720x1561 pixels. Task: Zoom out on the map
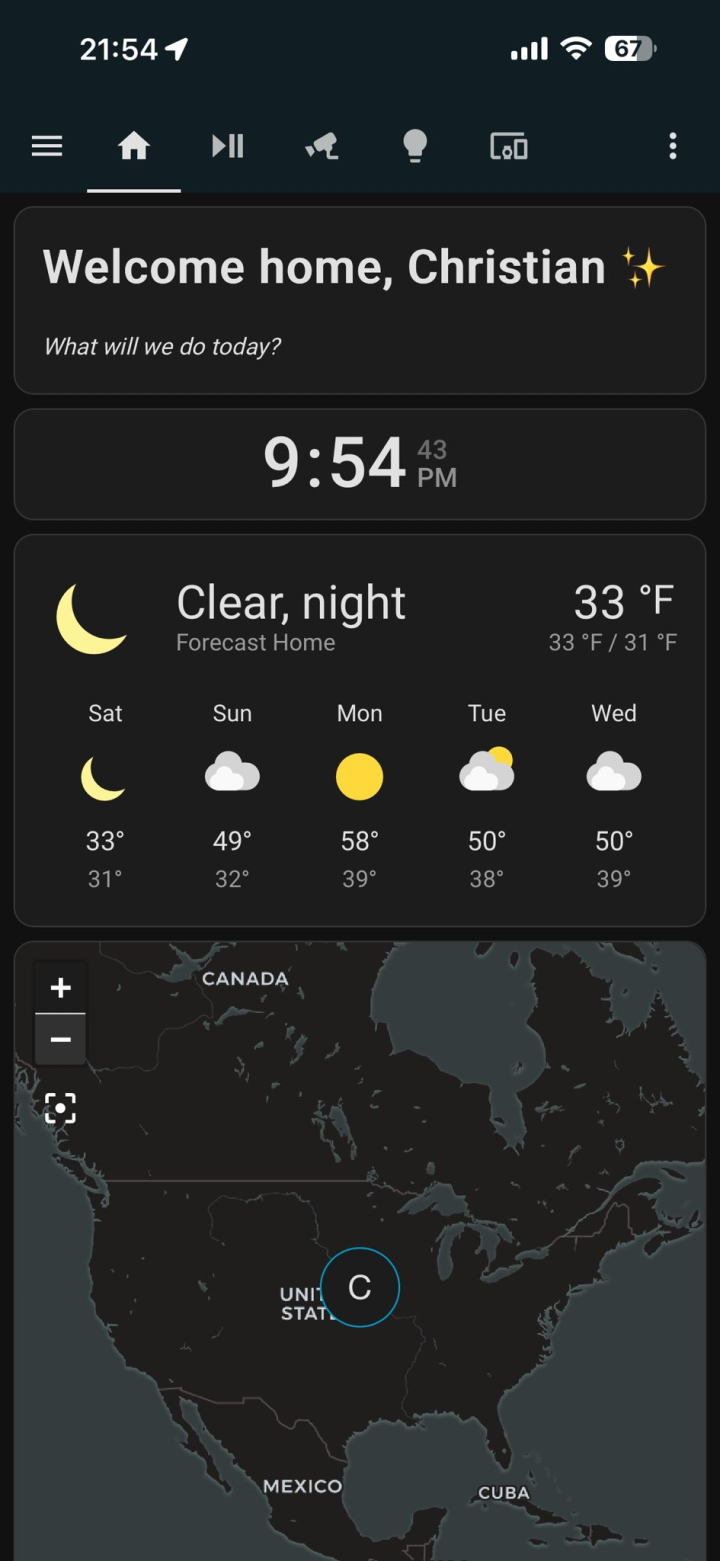(x=60, y=1040)
